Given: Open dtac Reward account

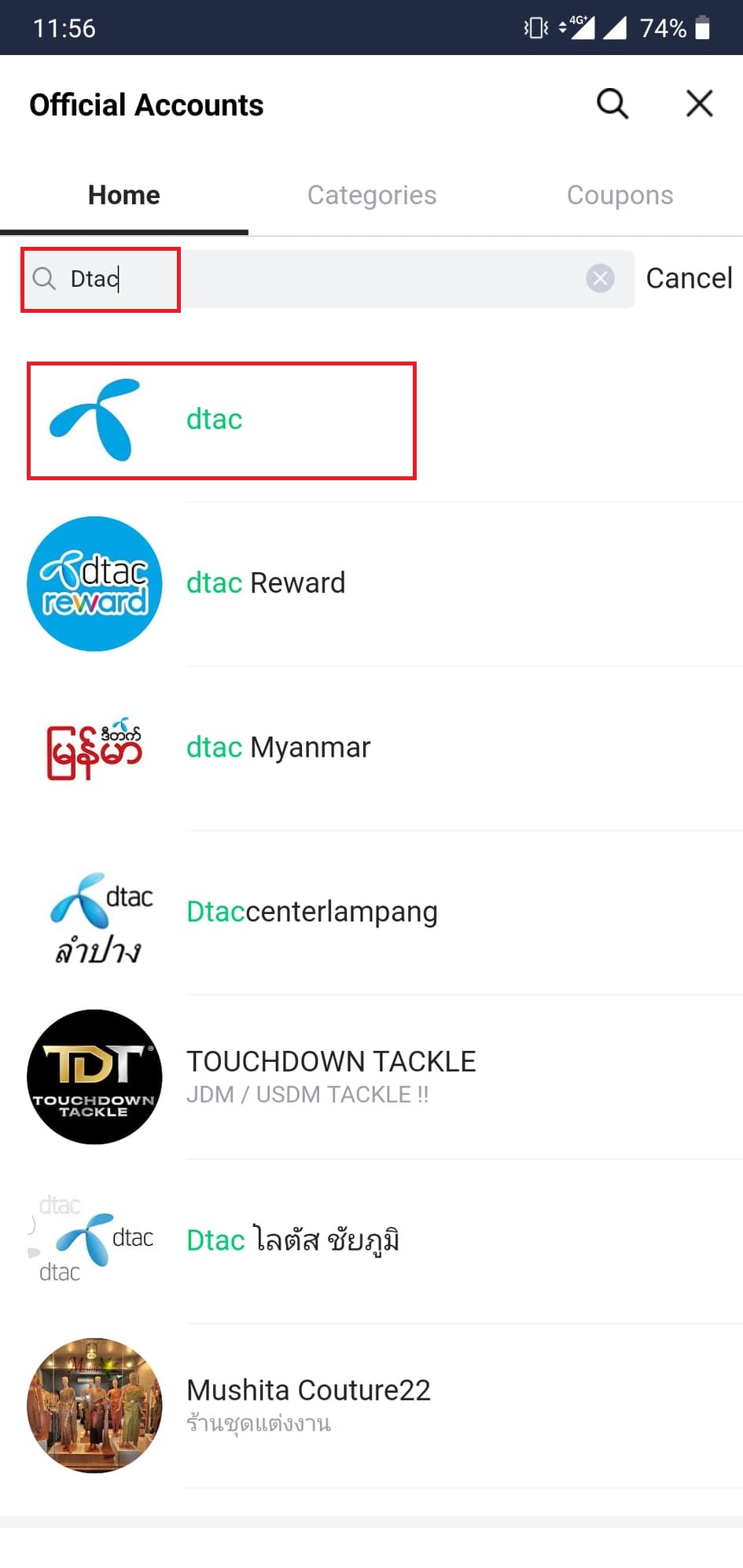Looking at the screenshot, I should tap(266, 583).
